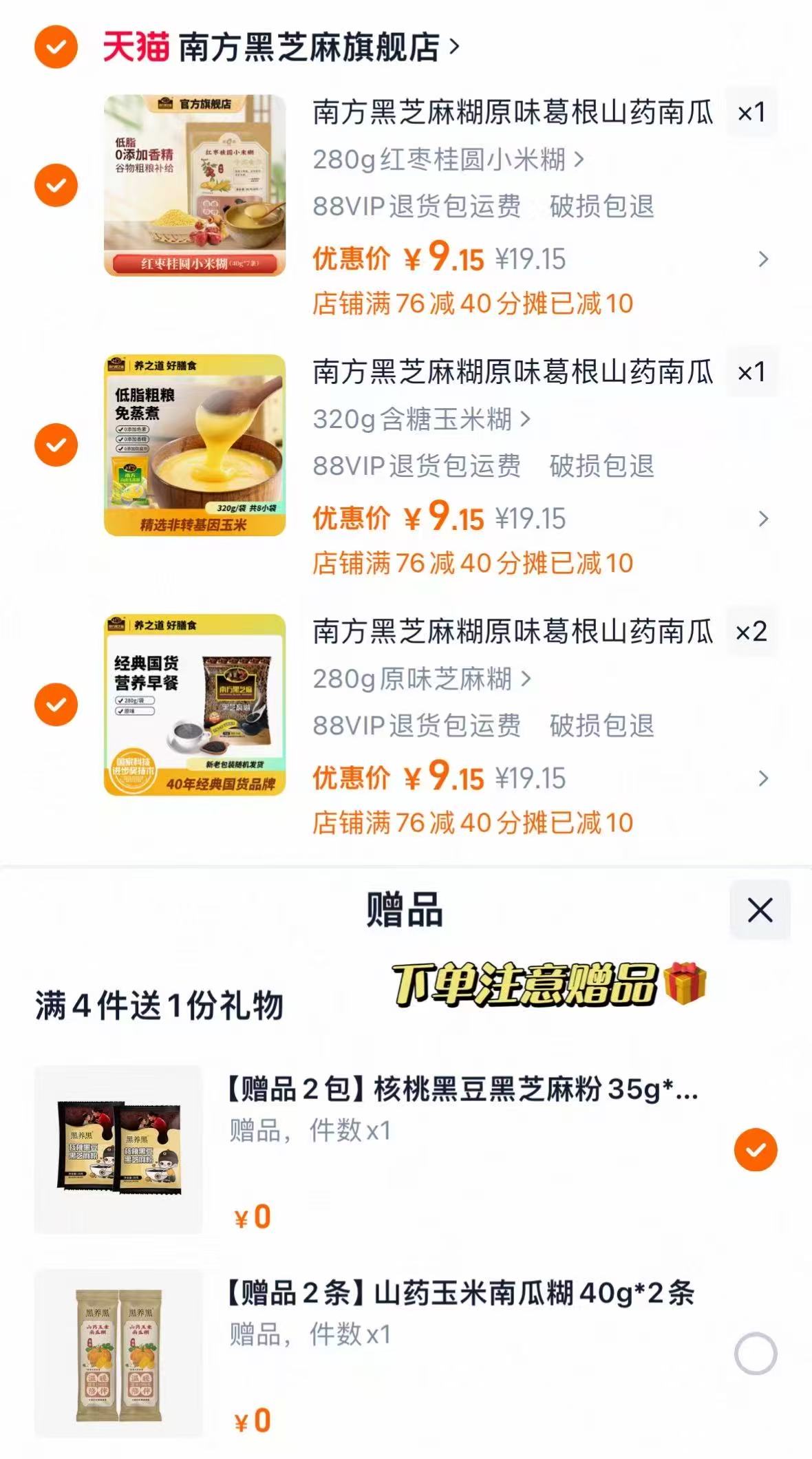Open the 原味芝麻糊 product image

pyautogui.click(x=195, y=704)
